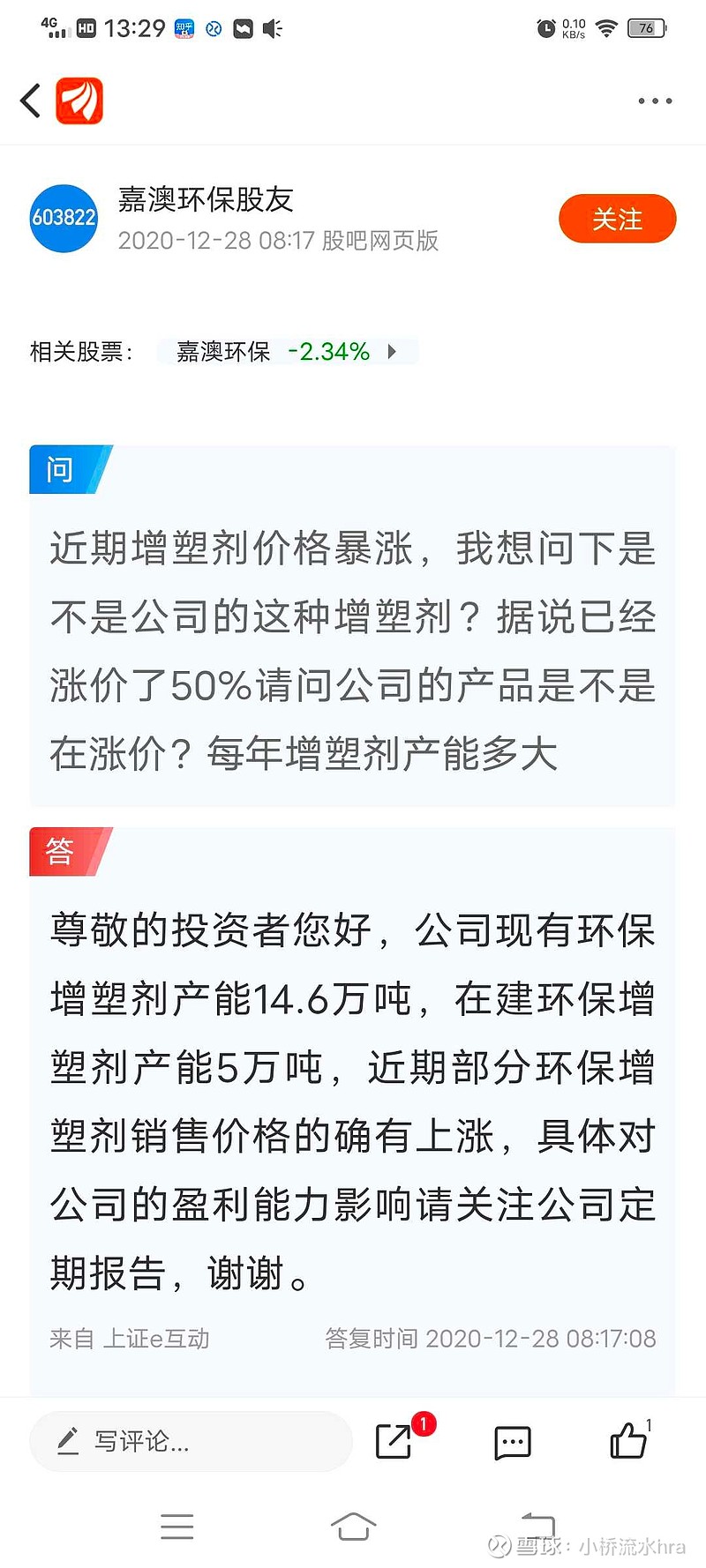Expand 嘉澳环保 stock details via arrow

394,351
